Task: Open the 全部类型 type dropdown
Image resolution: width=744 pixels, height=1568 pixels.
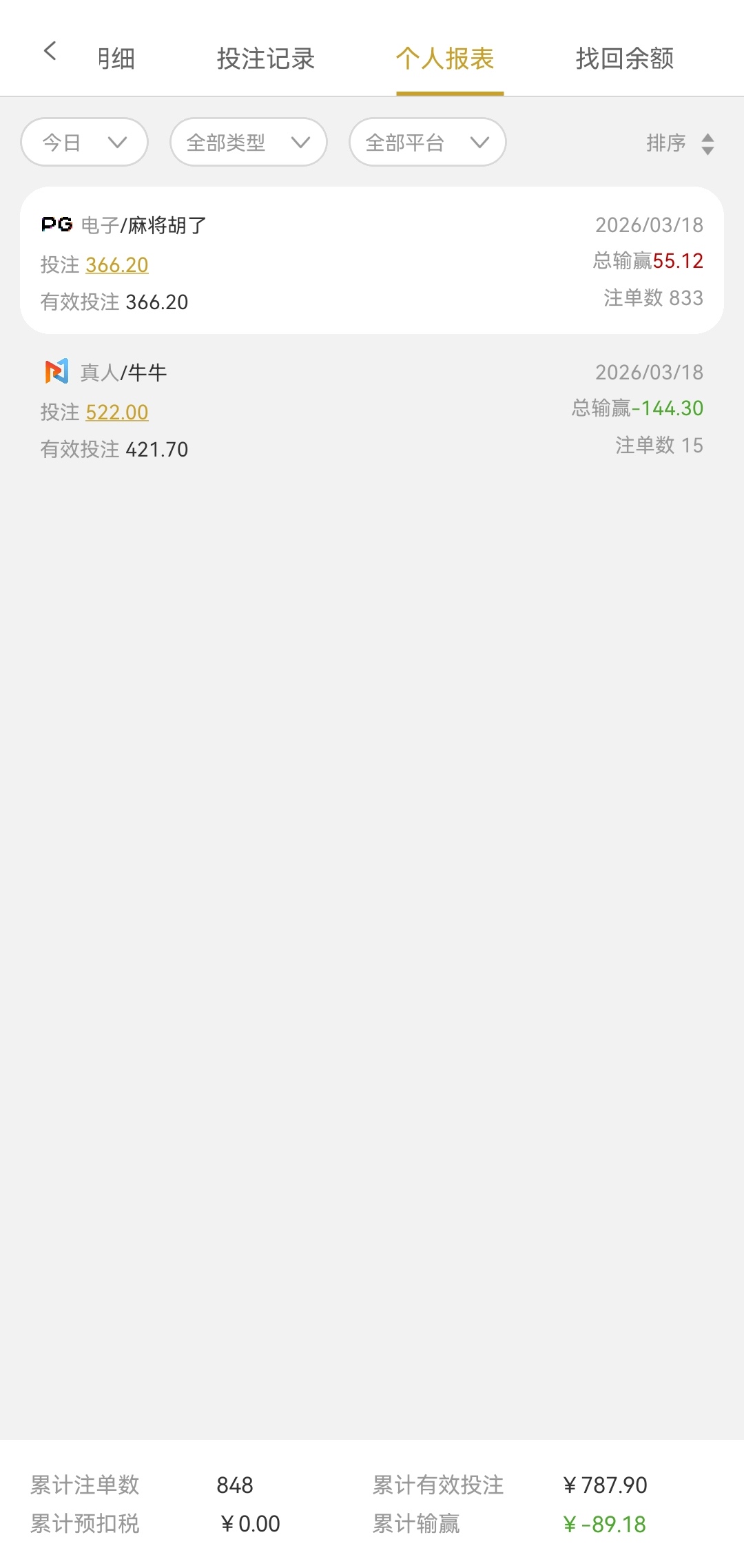Action: 248,143
